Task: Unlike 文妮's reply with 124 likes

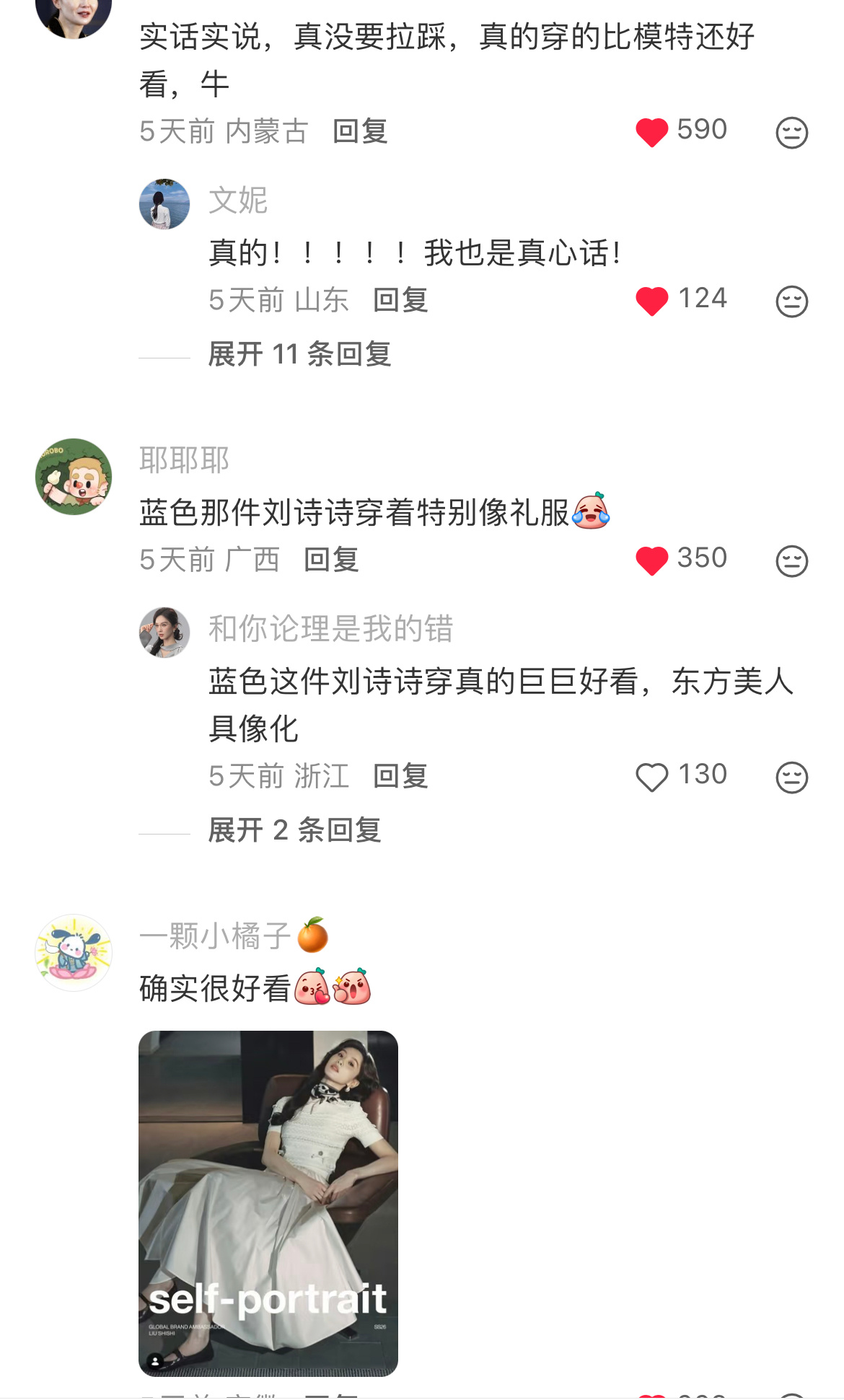Action: 653,298
